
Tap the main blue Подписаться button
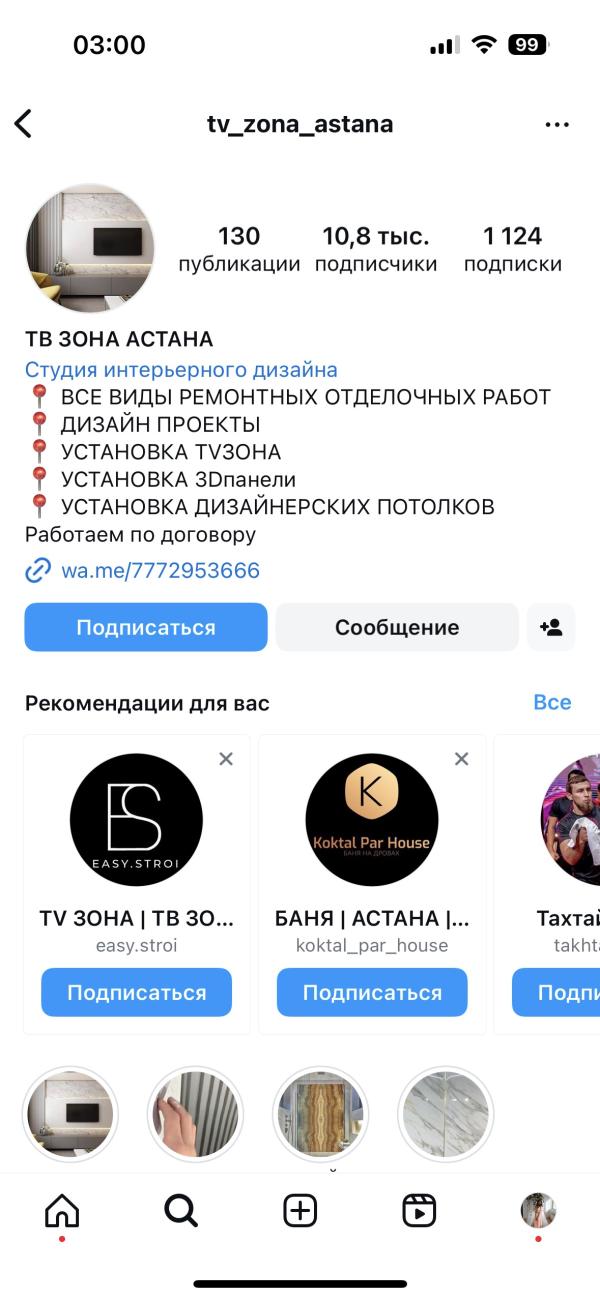click(146, 627)
